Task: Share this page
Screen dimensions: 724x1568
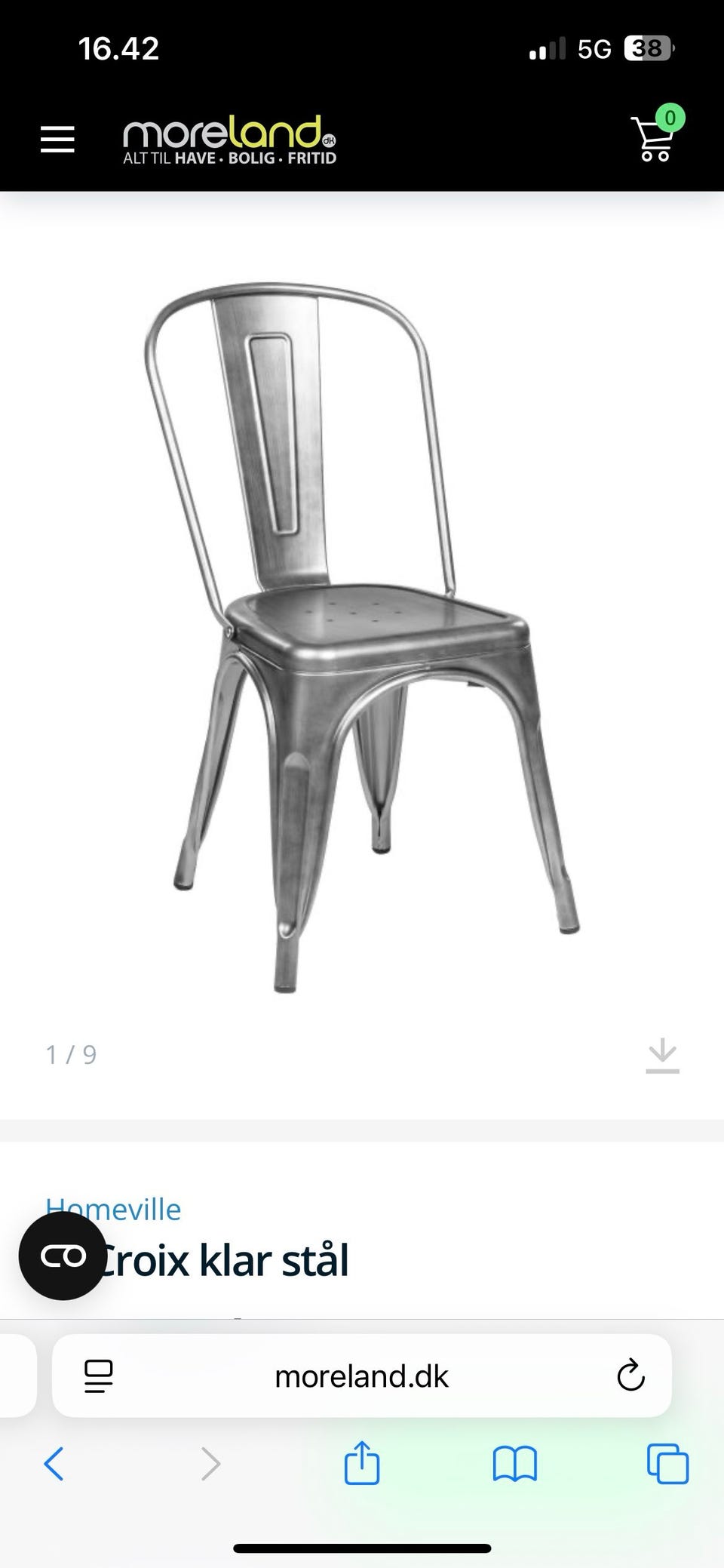Action: (362, 1464)
